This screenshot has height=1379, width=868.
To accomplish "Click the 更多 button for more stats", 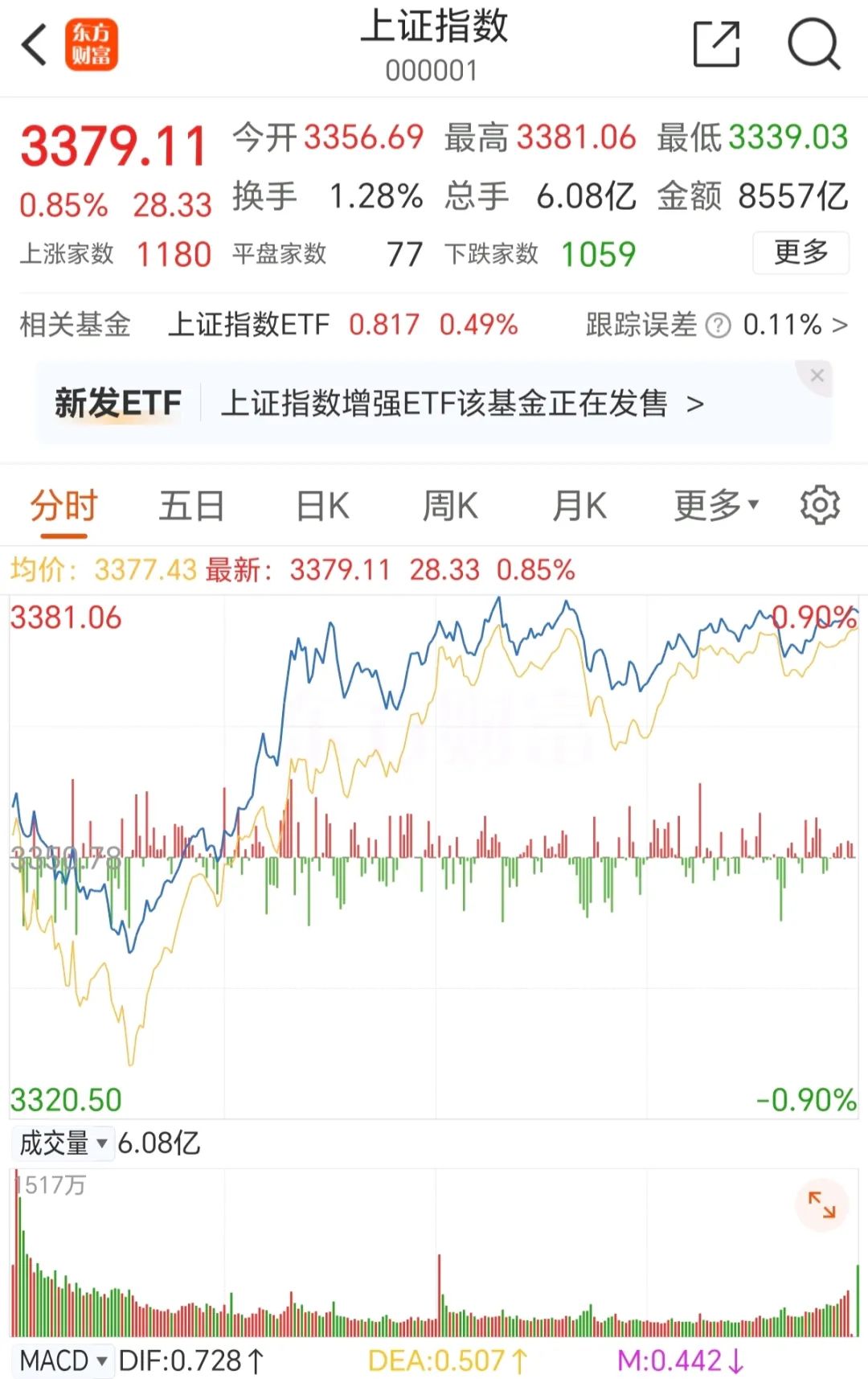I will pos(800,252).
